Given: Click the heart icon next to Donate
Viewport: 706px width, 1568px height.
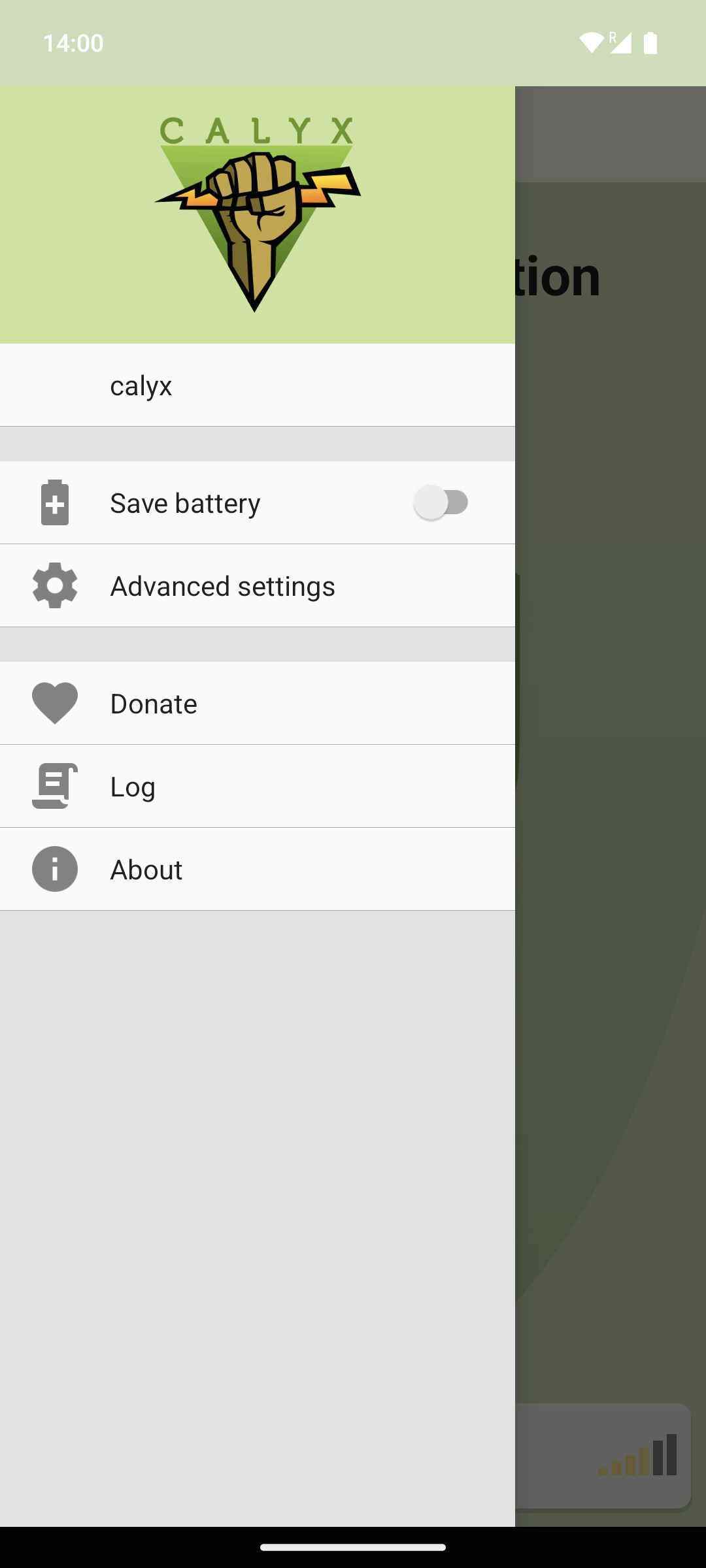Looking at the screenshot, I should pos(55,703).
